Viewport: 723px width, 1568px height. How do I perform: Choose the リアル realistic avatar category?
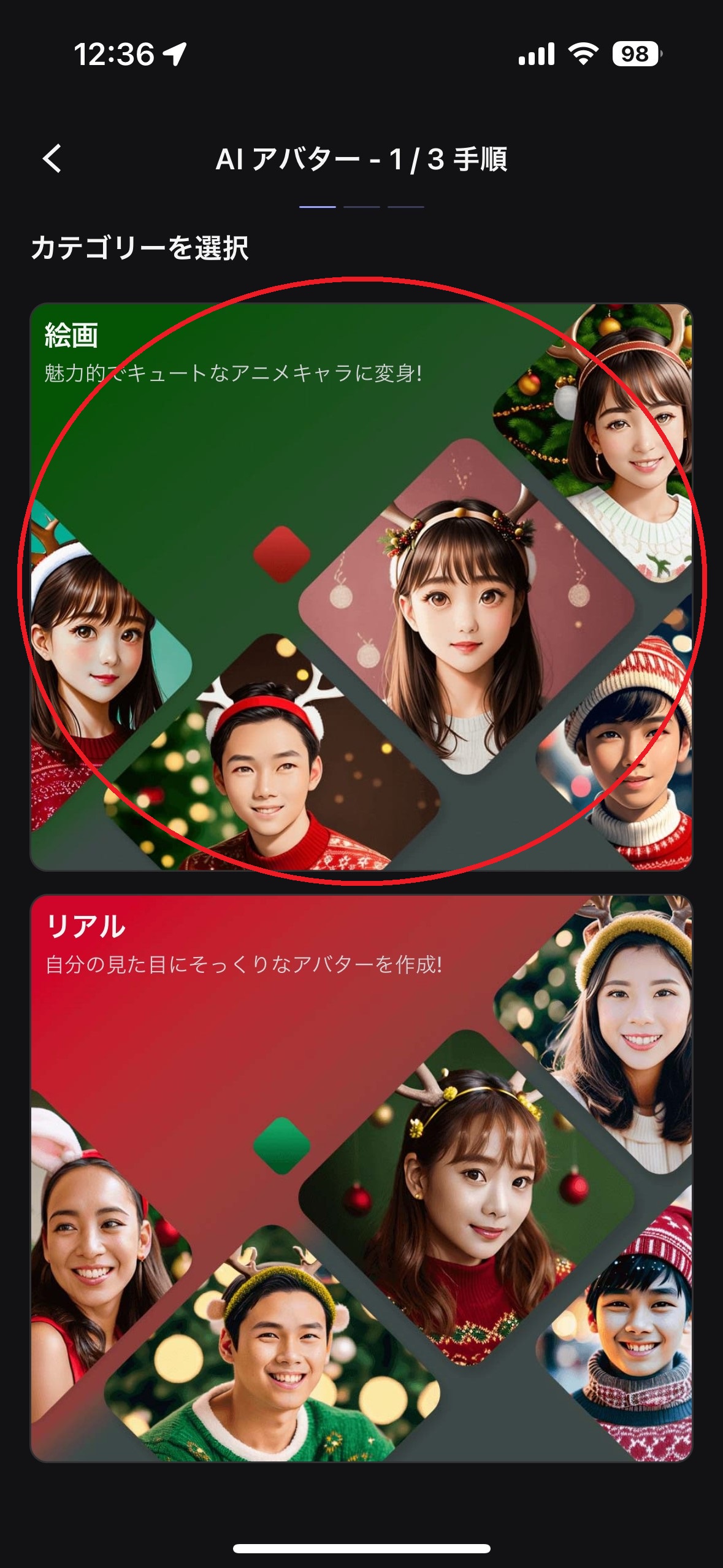(x=361, y=1178)
